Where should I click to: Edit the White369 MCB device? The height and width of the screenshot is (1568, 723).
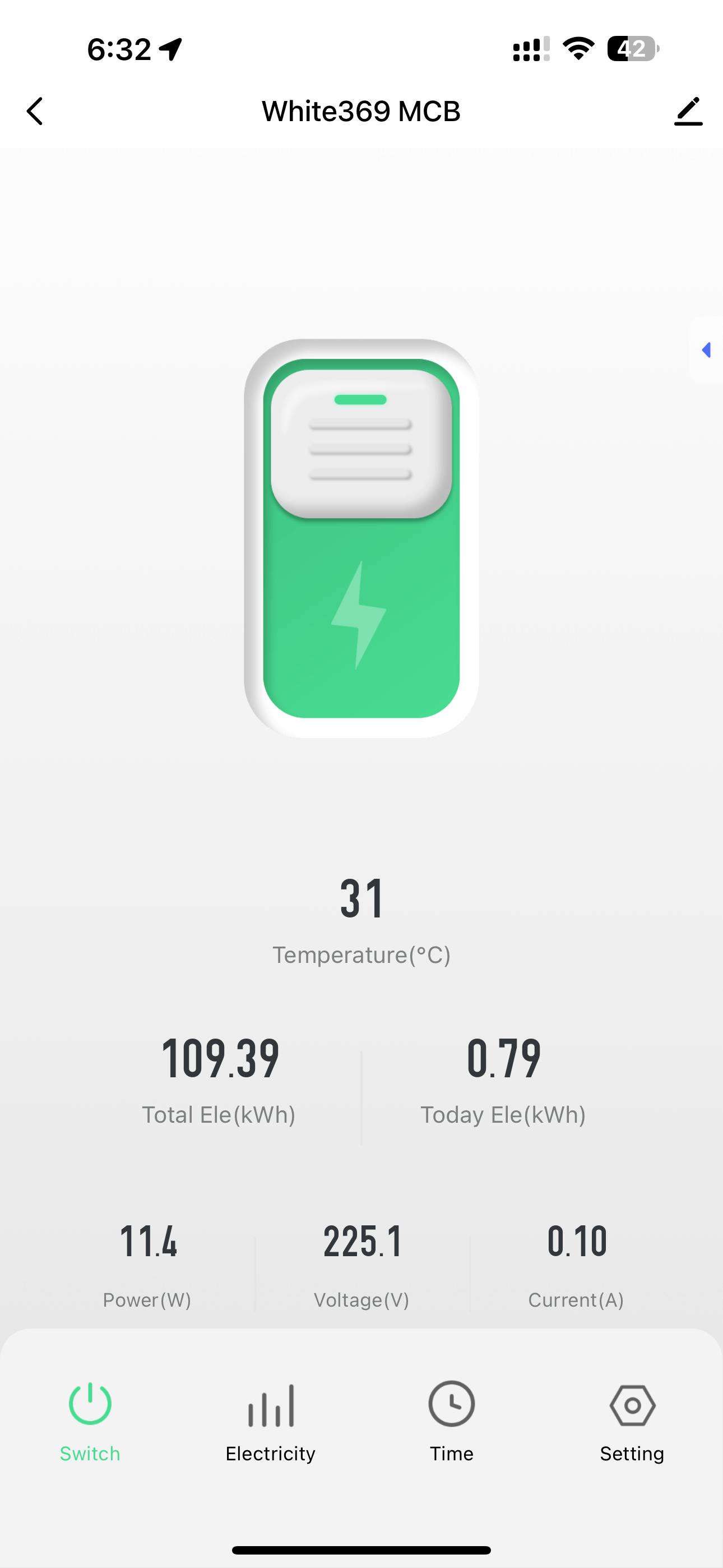point(688,112)
